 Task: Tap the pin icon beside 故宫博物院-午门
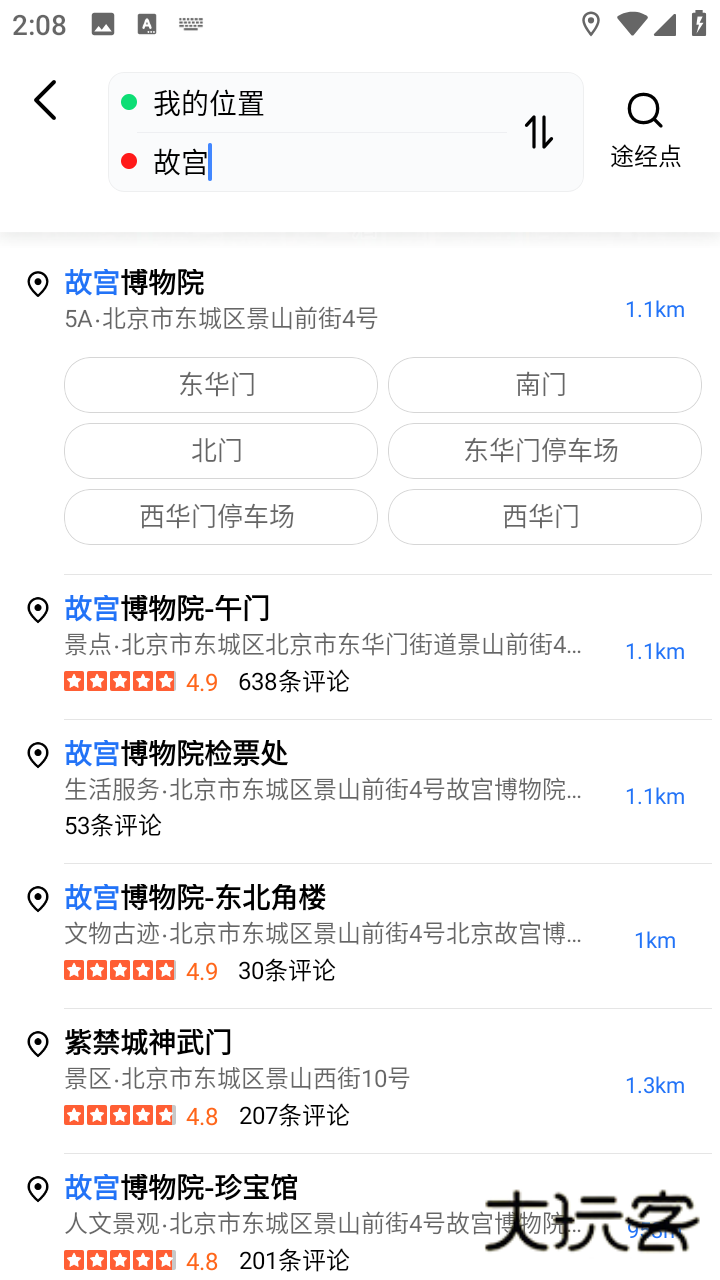point(37,608)
